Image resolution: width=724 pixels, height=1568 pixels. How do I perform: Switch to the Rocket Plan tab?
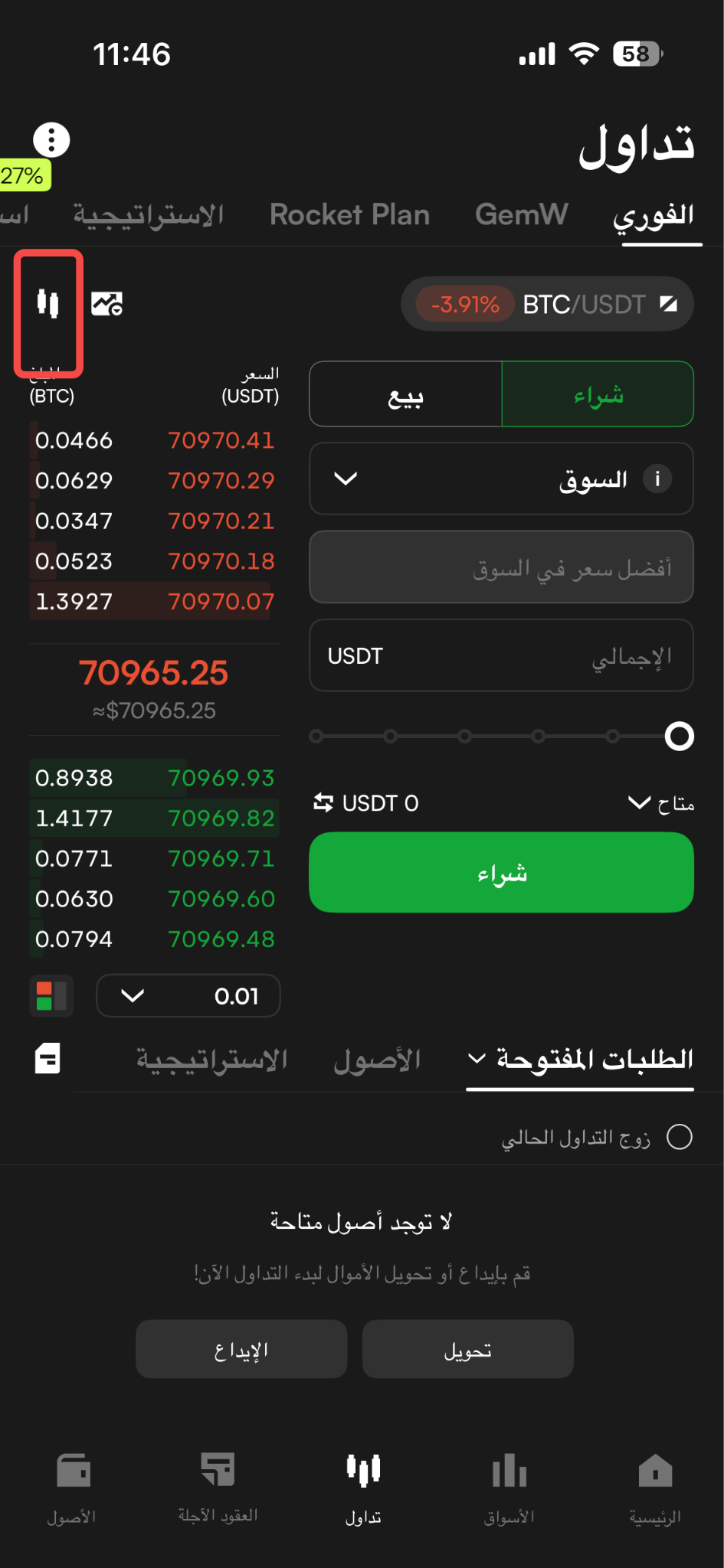point(349,214)
